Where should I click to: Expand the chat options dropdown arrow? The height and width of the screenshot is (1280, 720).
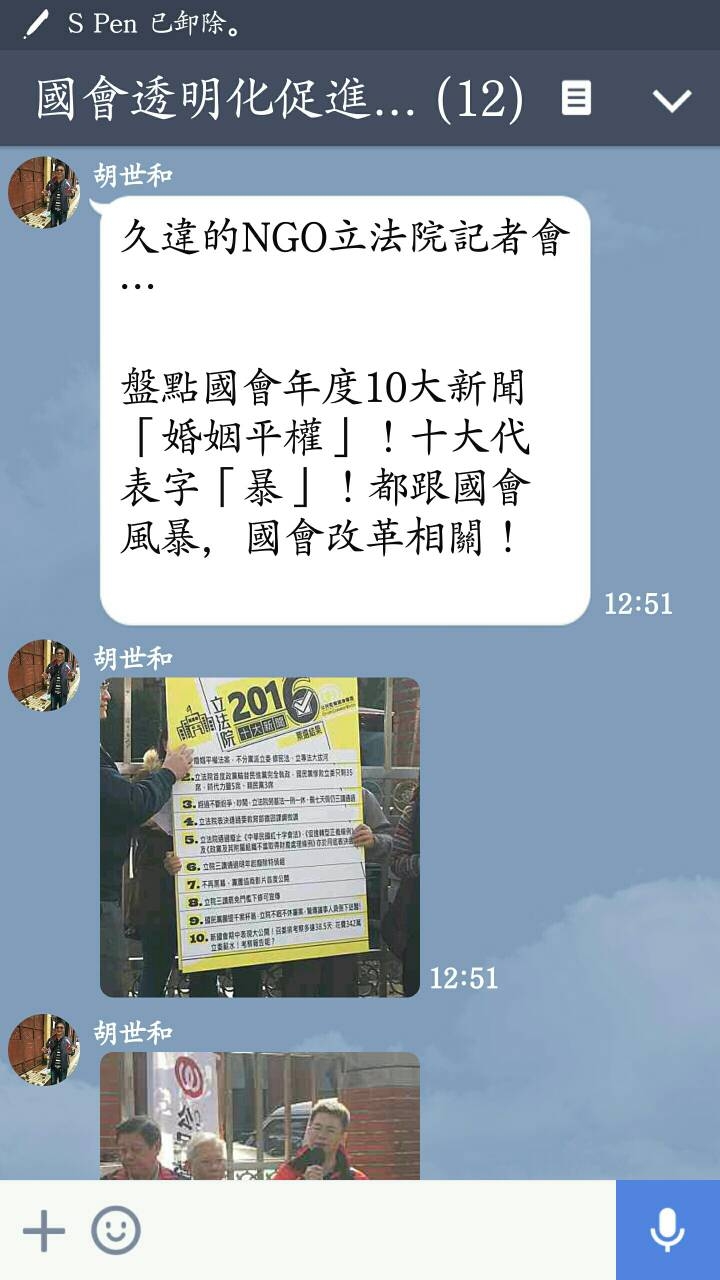click(x=671, y=99)
